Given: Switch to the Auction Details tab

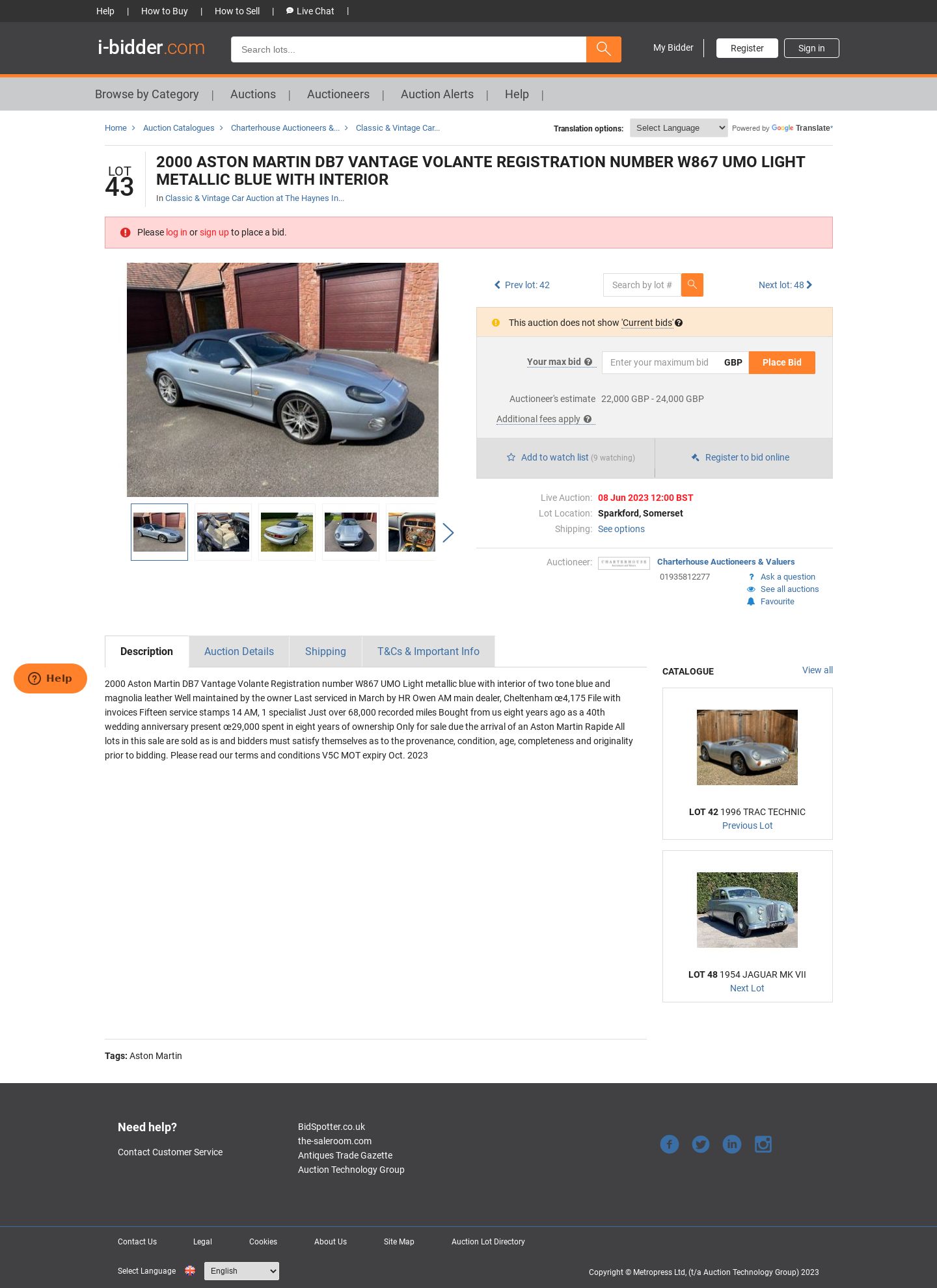Looking at the screenshot, I should tap(239, 651).
